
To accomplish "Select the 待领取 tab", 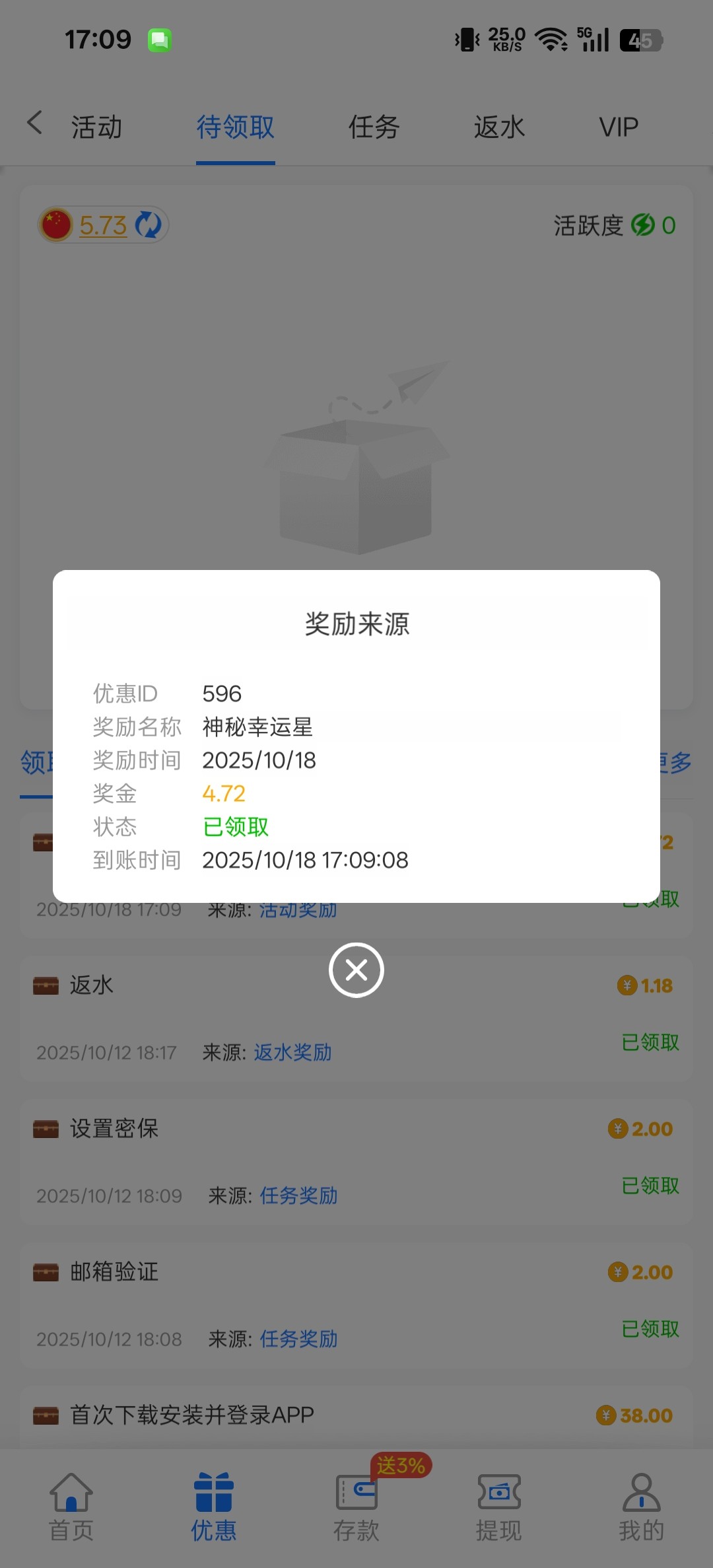I will (x=235, y=127).
